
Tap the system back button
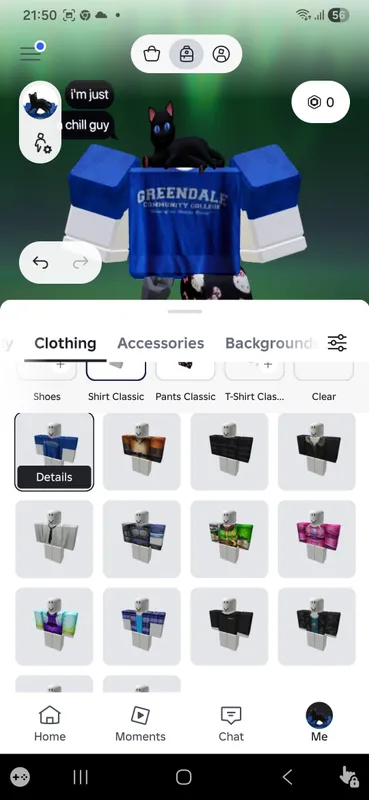tap(287, 777)
